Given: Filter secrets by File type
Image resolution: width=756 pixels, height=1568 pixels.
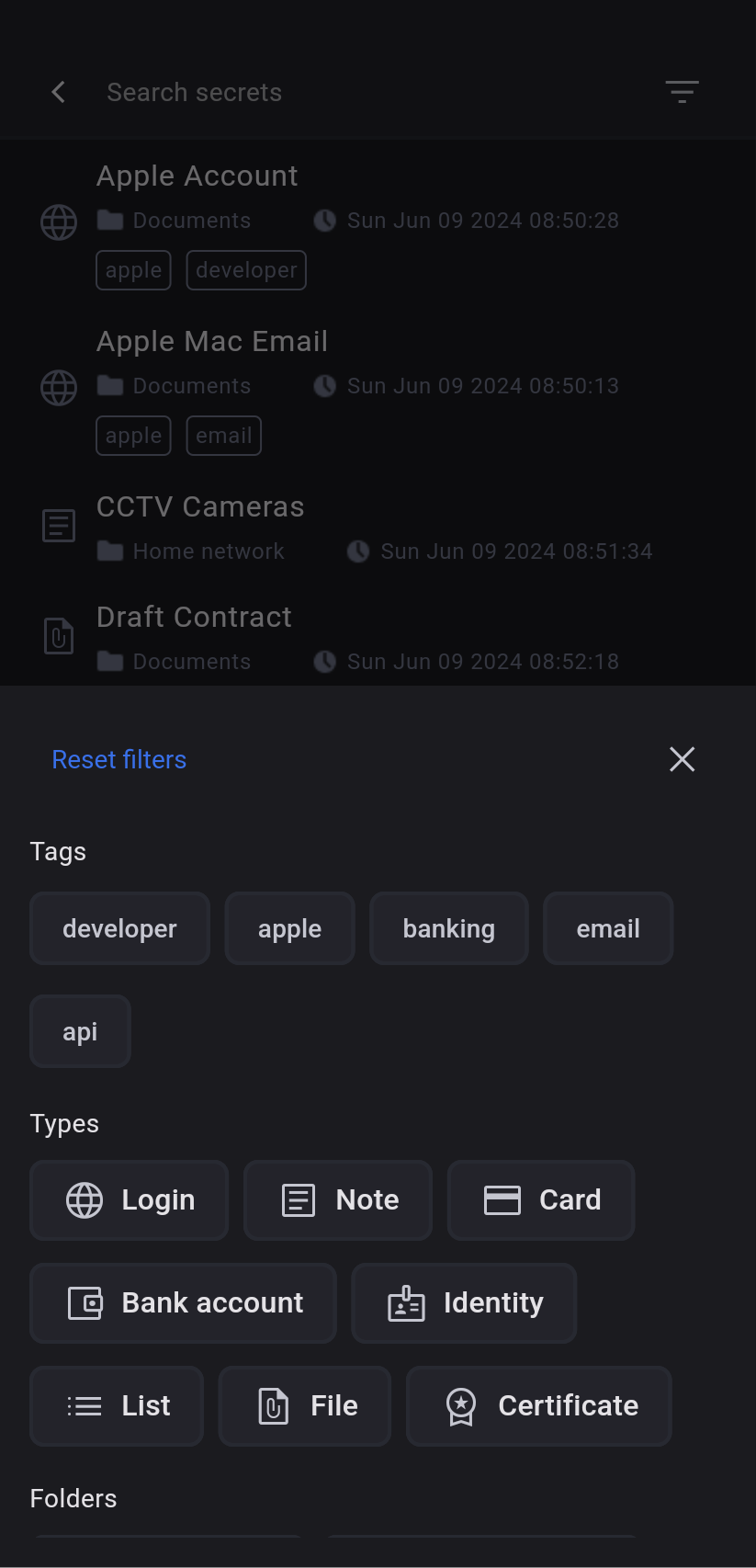Looking at the screenshot, I should coord(305,1405).
